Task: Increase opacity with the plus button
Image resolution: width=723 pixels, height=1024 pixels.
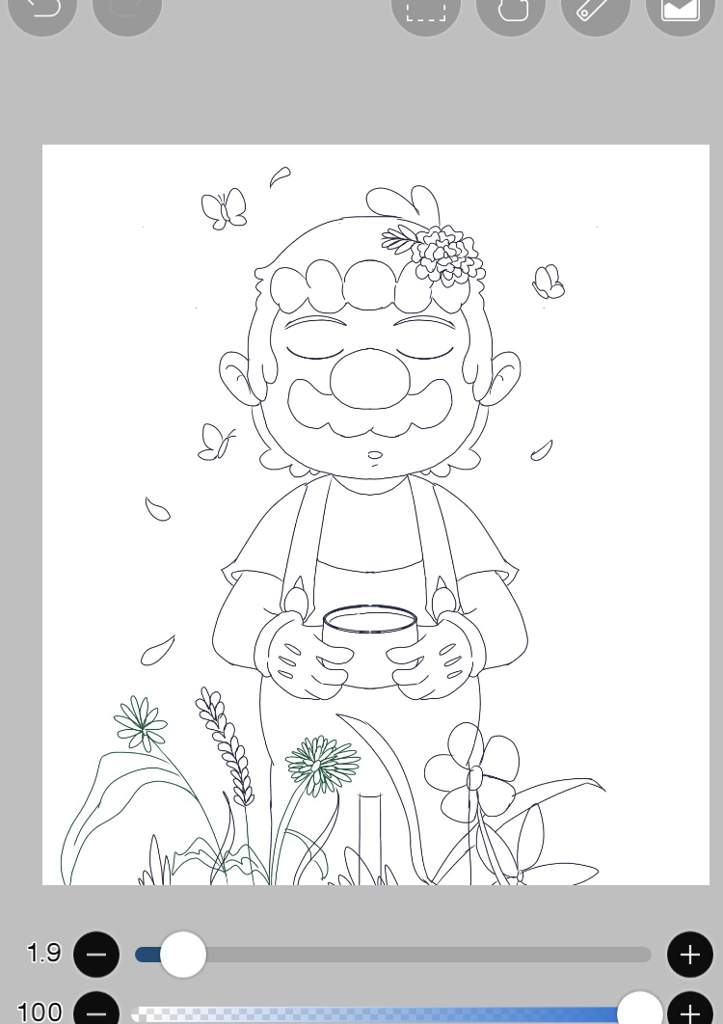Action: tap(689, 1012)
